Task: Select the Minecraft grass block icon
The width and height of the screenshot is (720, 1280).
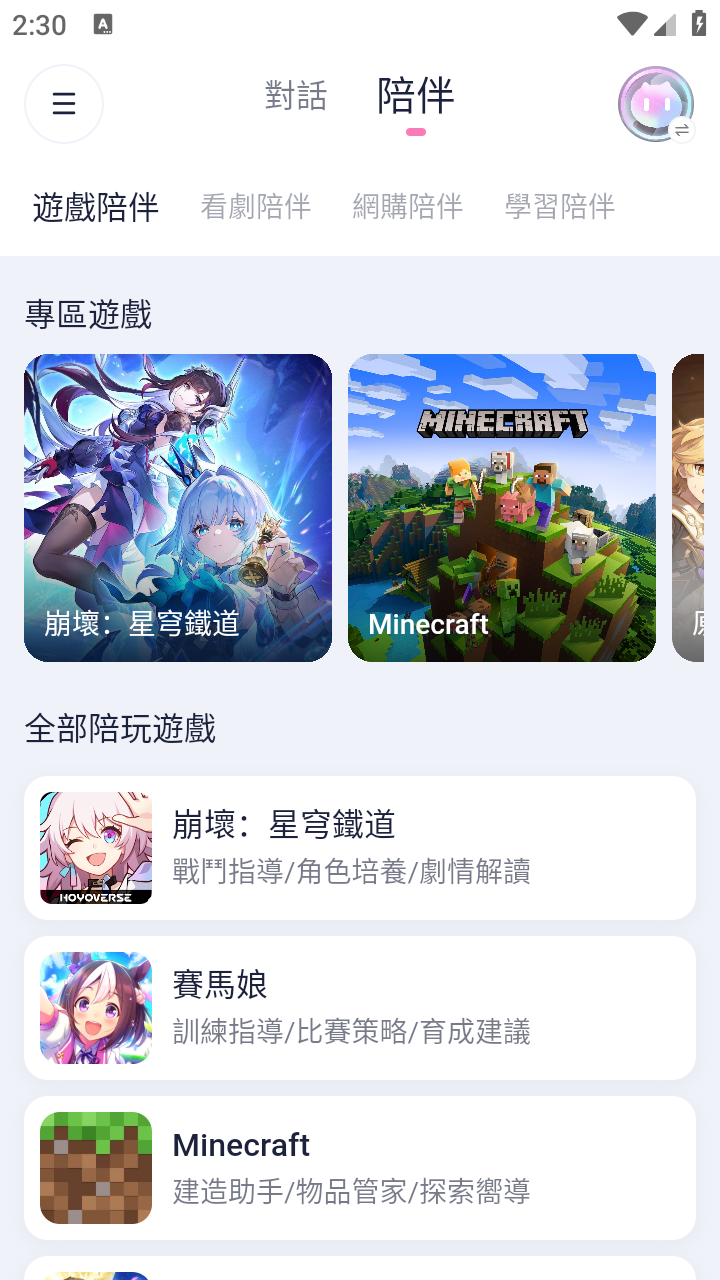Action: coord(95,1167)
